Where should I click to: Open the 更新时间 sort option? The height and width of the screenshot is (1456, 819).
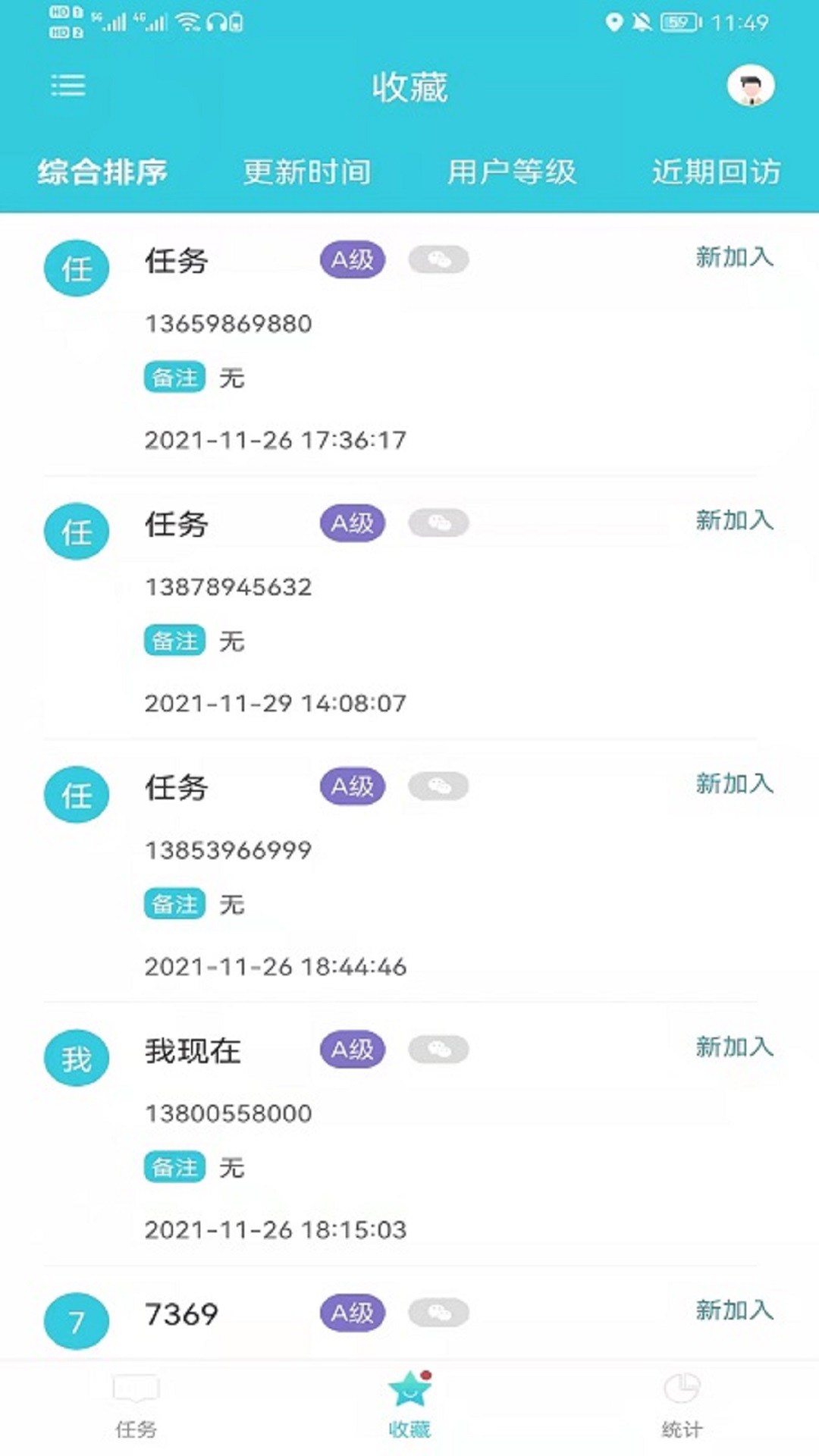[306, 173]
